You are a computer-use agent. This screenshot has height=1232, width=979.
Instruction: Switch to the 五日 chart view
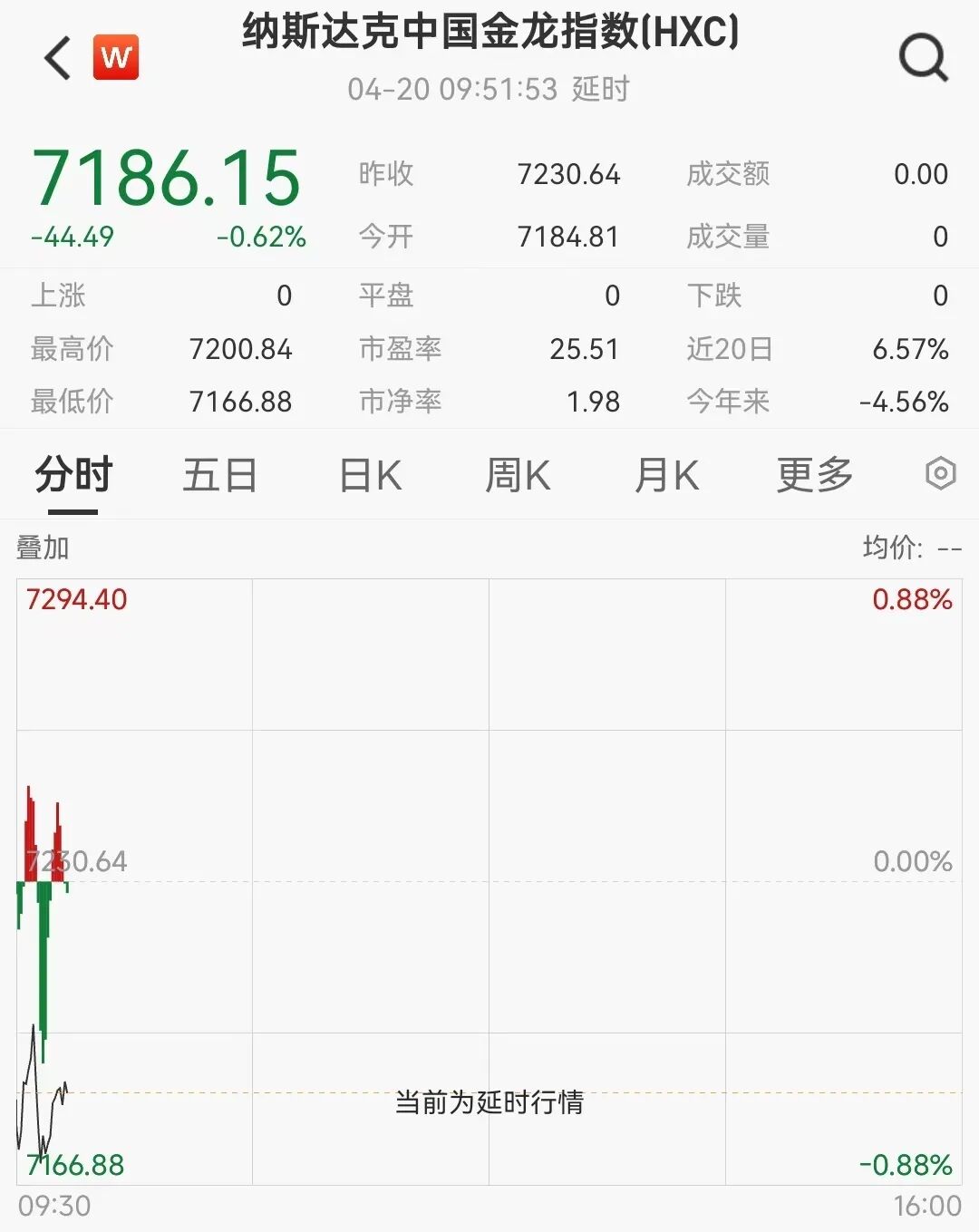pos(220,474)
